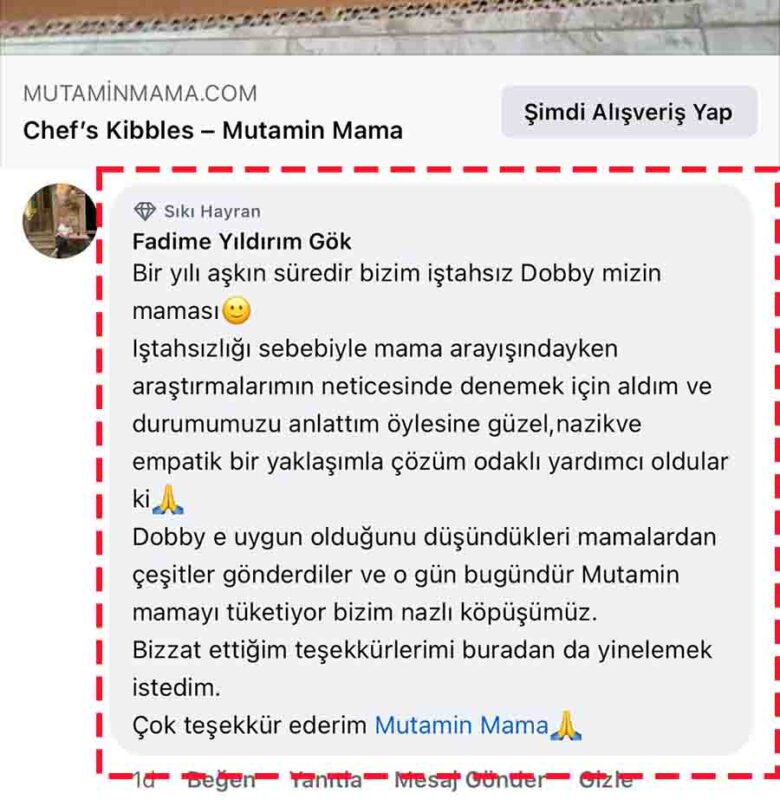The width and height of the screenshot is (780, 800).
Task: Like the comment via Beğen
Action: pos(221,780)
